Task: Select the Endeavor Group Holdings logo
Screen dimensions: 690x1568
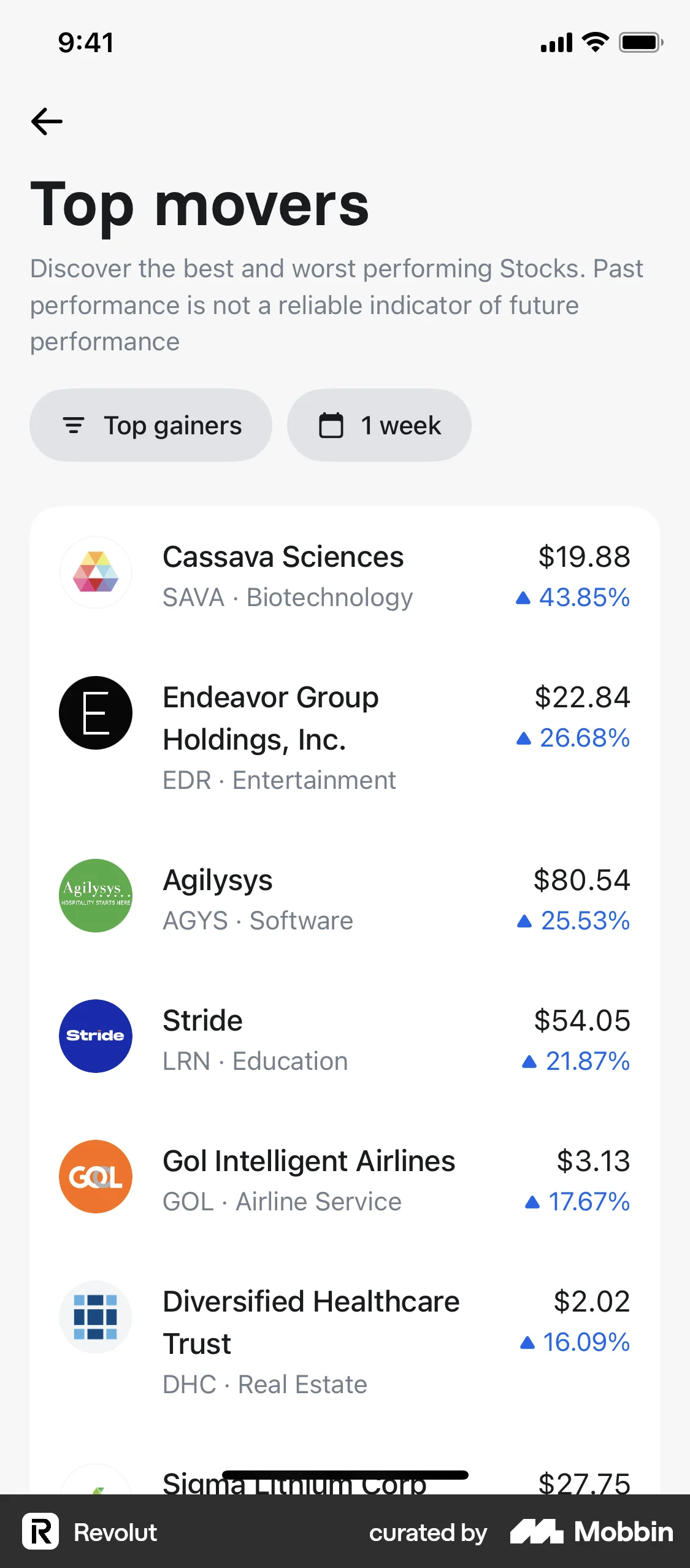Action: point(95,712)
